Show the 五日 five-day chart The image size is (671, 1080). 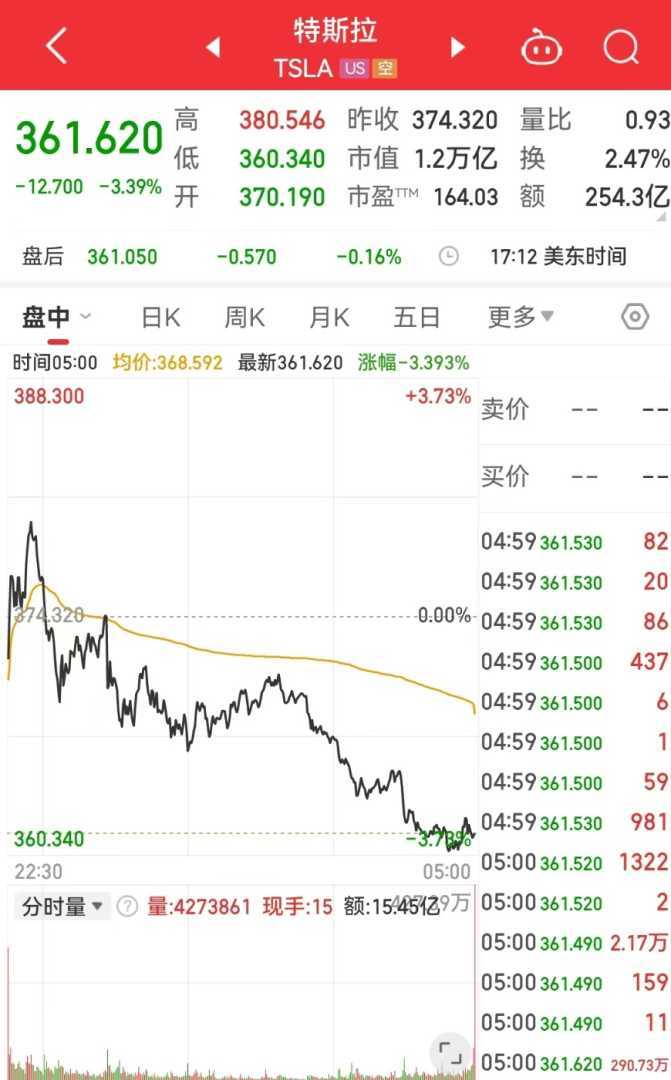click(416, 318)
